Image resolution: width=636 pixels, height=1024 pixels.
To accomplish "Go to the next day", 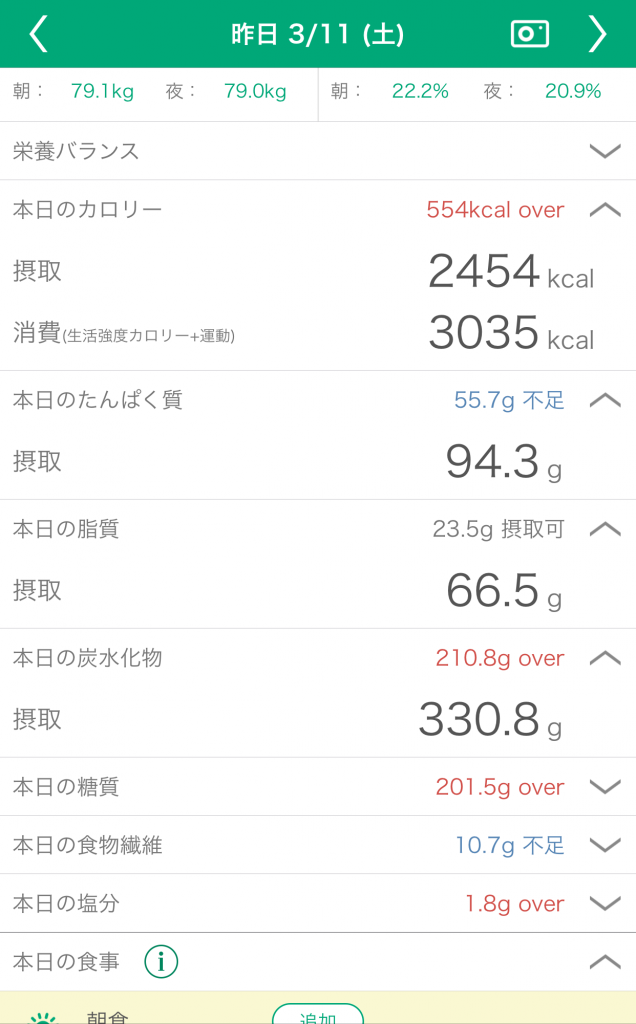I will click(597, 34).
